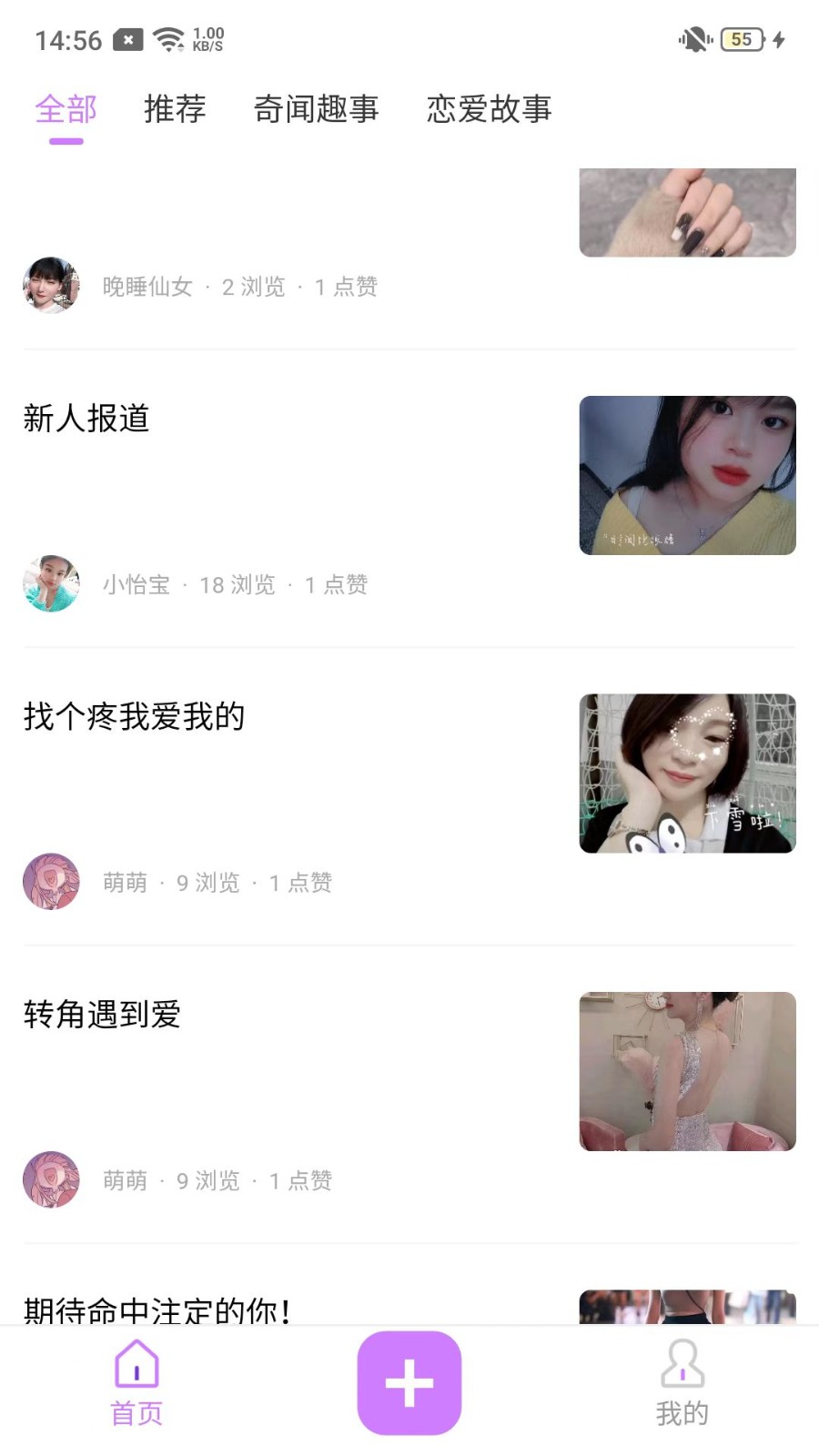Screen dimensions: 819x1456
Task: Tap the post title 期待命中注定的你！
Action: pyautogui.click(x=155, y=1310)
